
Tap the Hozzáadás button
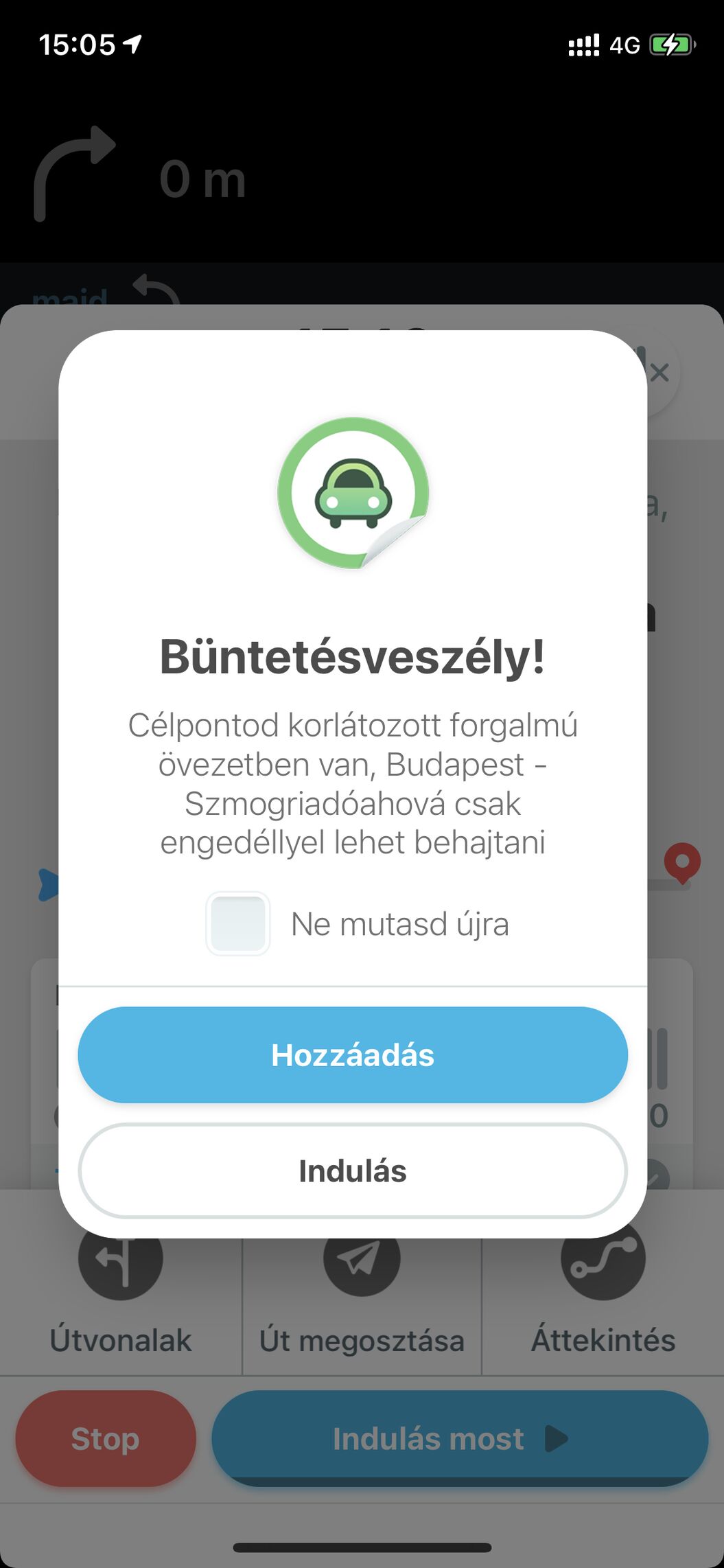353,1055
